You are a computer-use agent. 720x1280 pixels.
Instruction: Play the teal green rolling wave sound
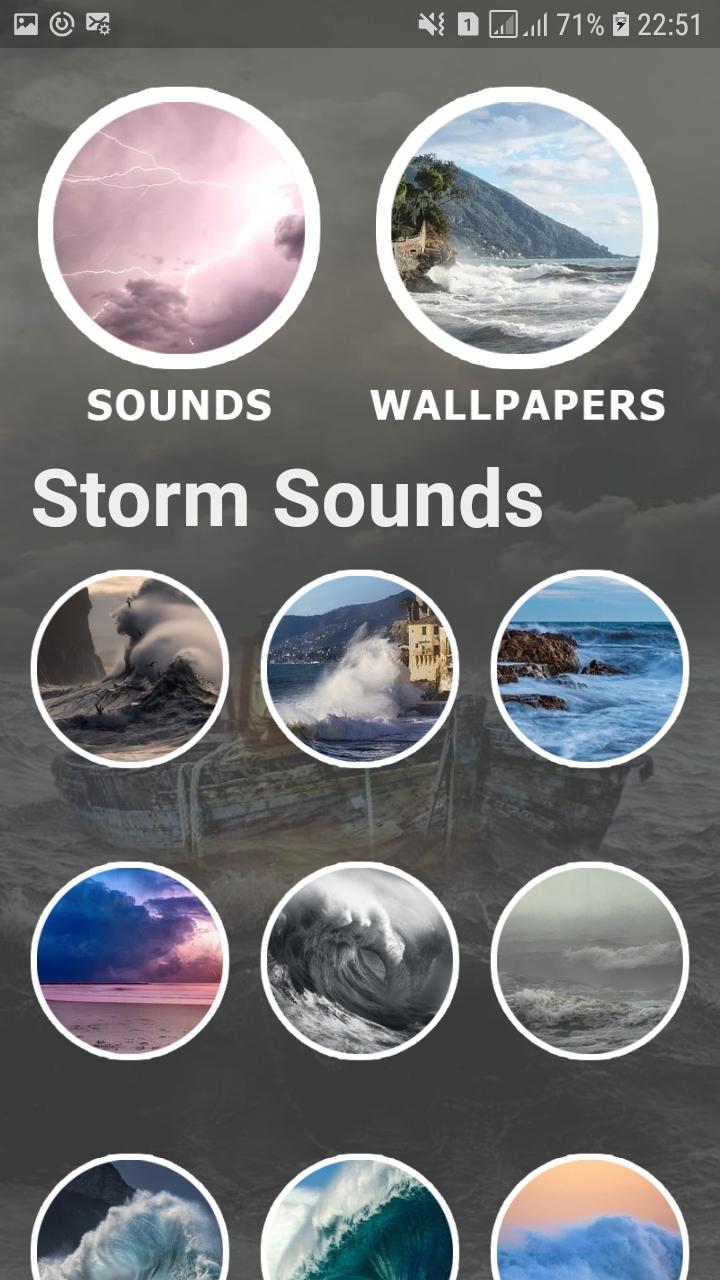360,1225
